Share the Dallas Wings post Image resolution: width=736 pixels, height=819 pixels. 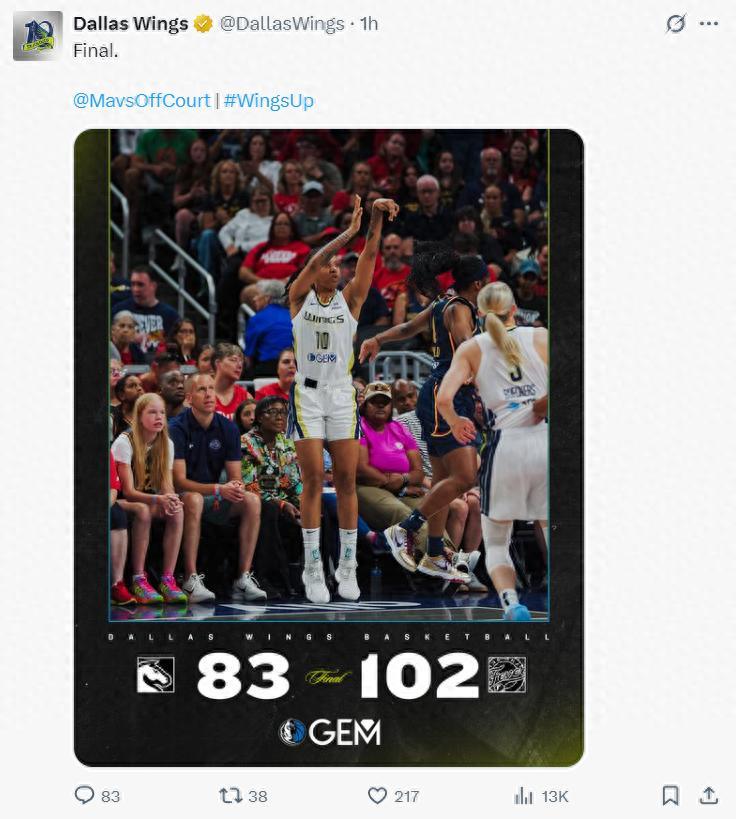709,796
